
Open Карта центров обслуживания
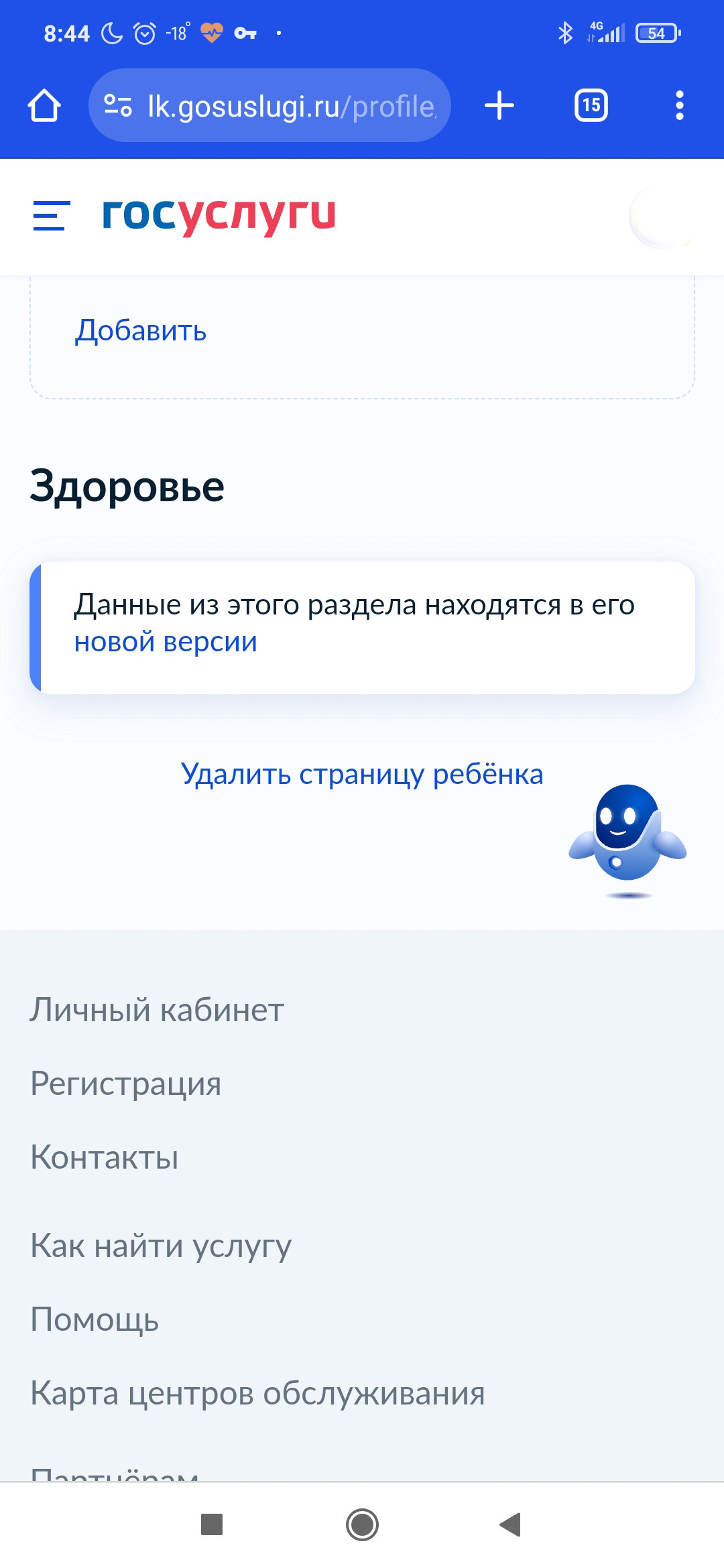coord(257,1394)
